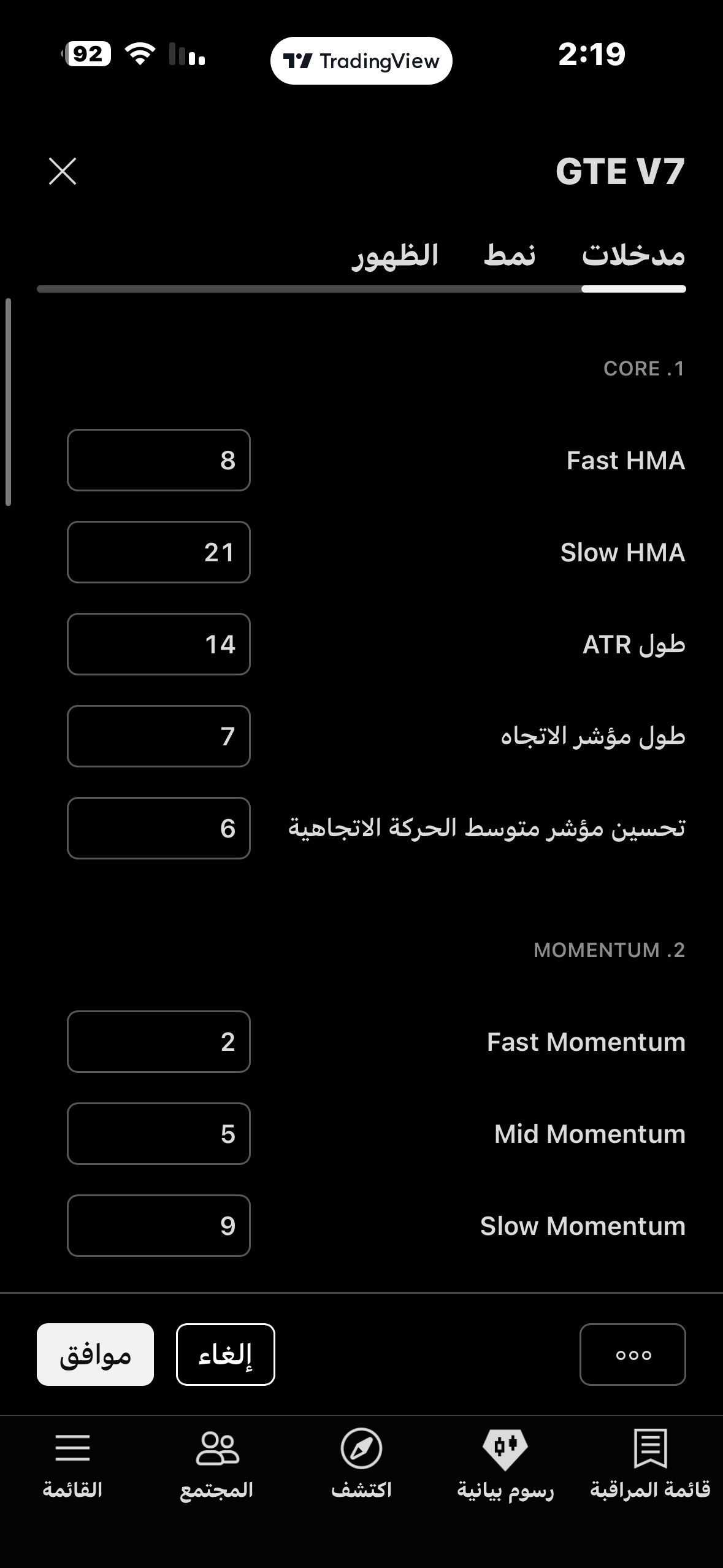Switch to رسوم بيانية charts tab
The width and height of the screenshot is (723, 1568).
[x=505, y=1464]
